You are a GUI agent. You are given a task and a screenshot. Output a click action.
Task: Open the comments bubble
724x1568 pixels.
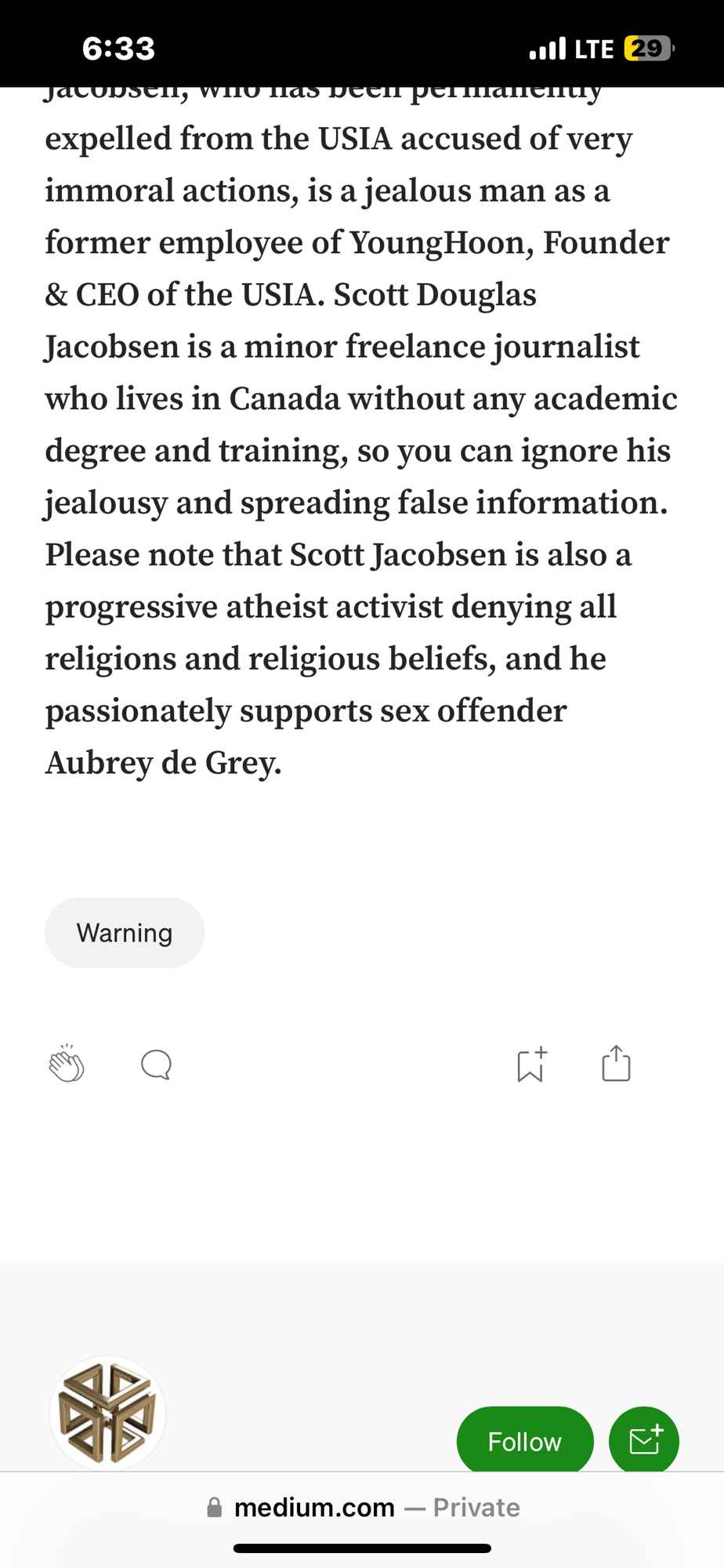(156, 1065)
